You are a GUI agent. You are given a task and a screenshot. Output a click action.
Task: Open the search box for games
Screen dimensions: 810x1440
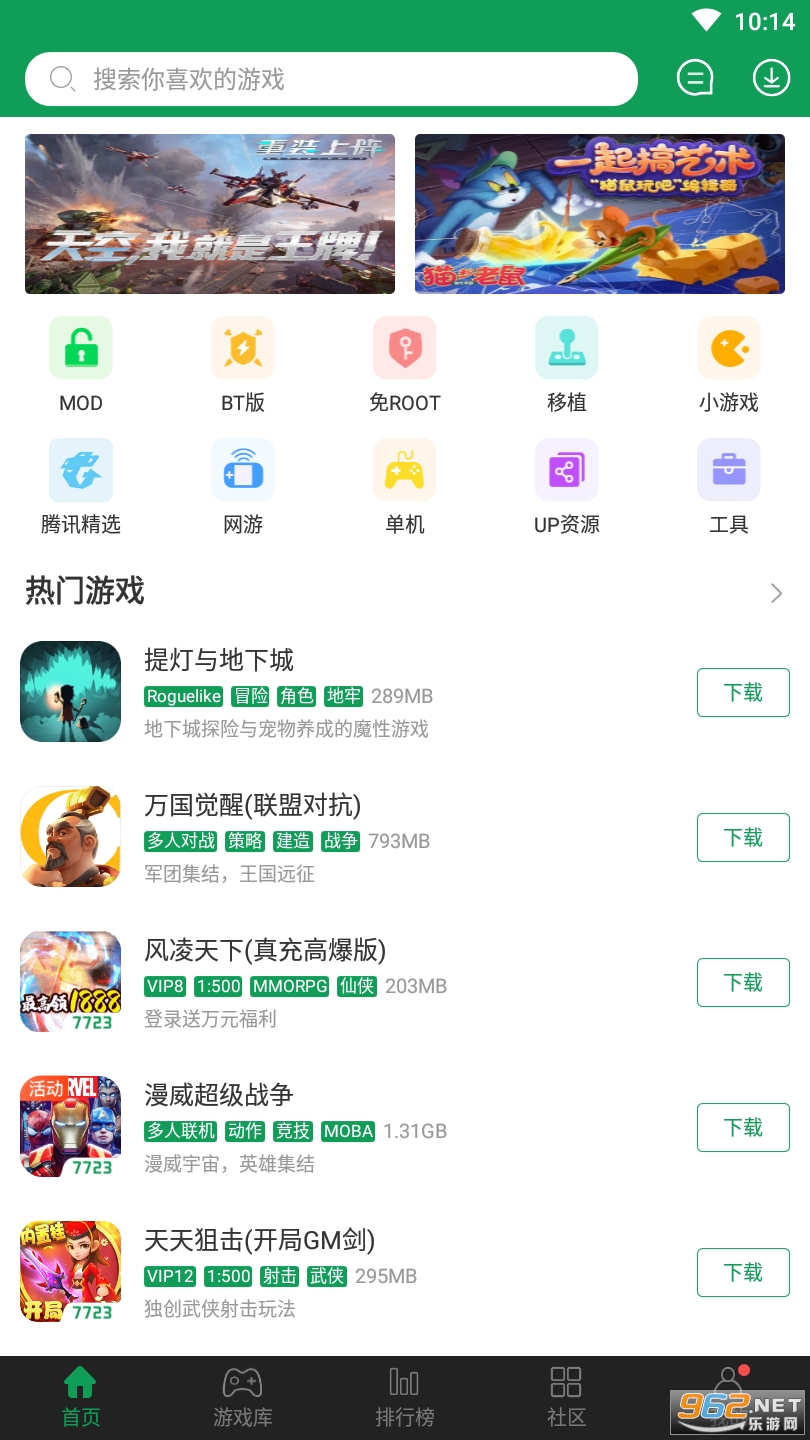(330, 79)
